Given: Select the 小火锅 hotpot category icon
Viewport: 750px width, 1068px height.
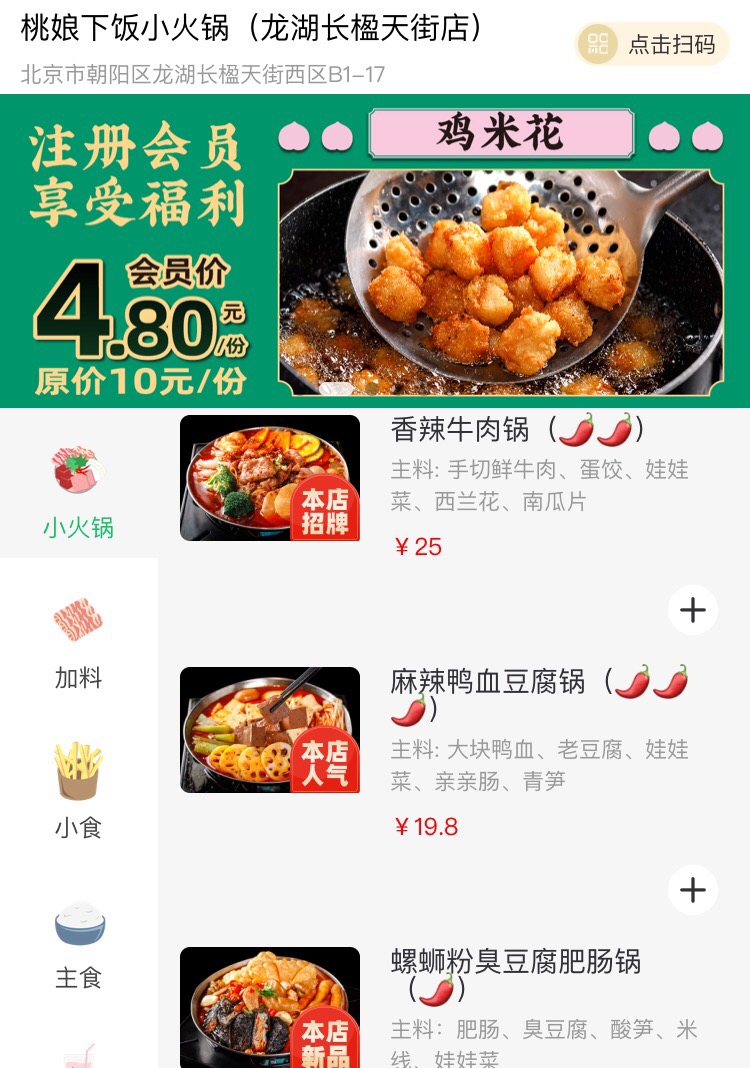Looking at the screenshot, I should 78,468.
